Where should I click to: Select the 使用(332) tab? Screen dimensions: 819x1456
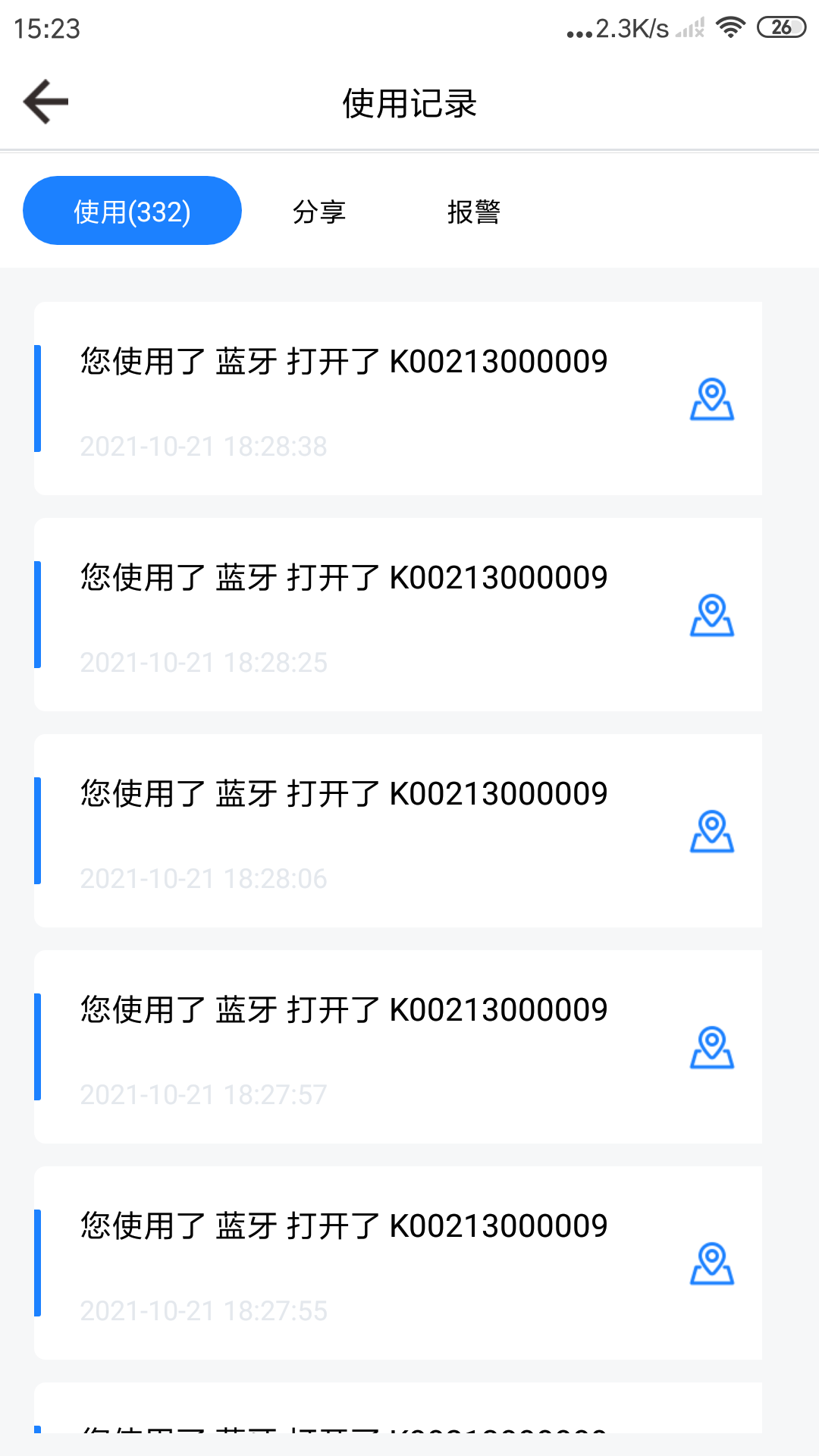132,210
